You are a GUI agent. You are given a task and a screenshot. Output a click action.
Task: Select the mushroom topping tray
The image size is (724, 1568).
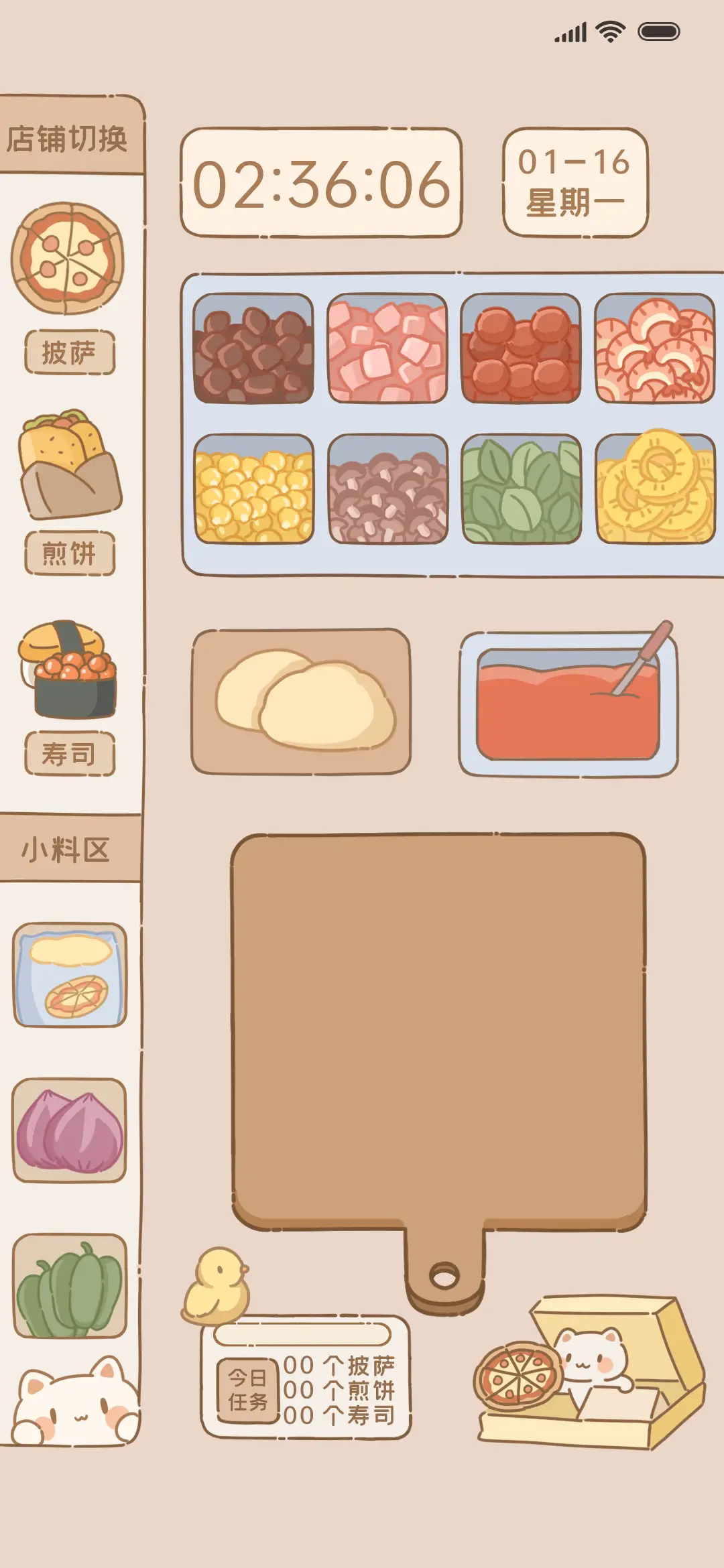coord(387,488)
